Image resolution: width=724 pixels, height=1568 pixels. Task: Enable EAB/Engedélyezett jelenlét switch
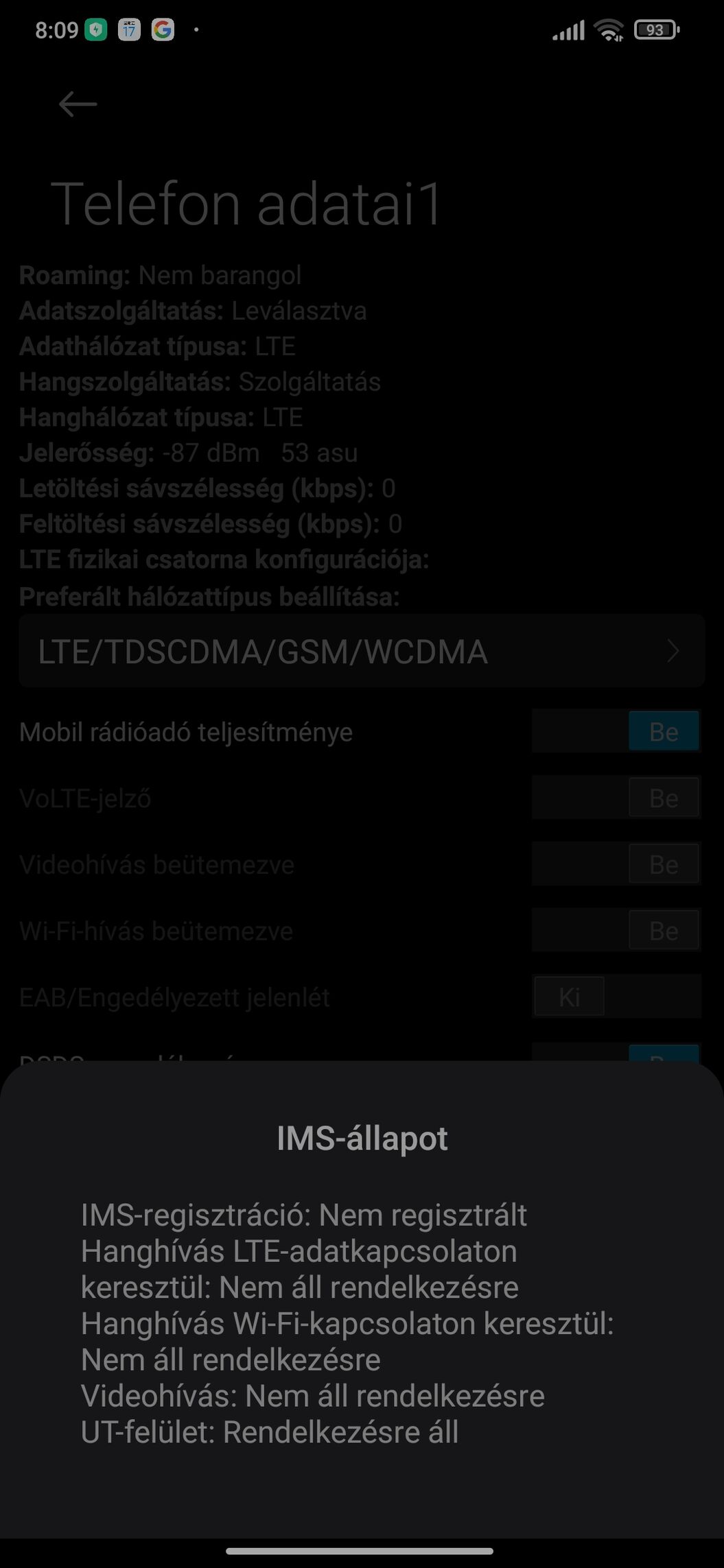pos(616,997)
